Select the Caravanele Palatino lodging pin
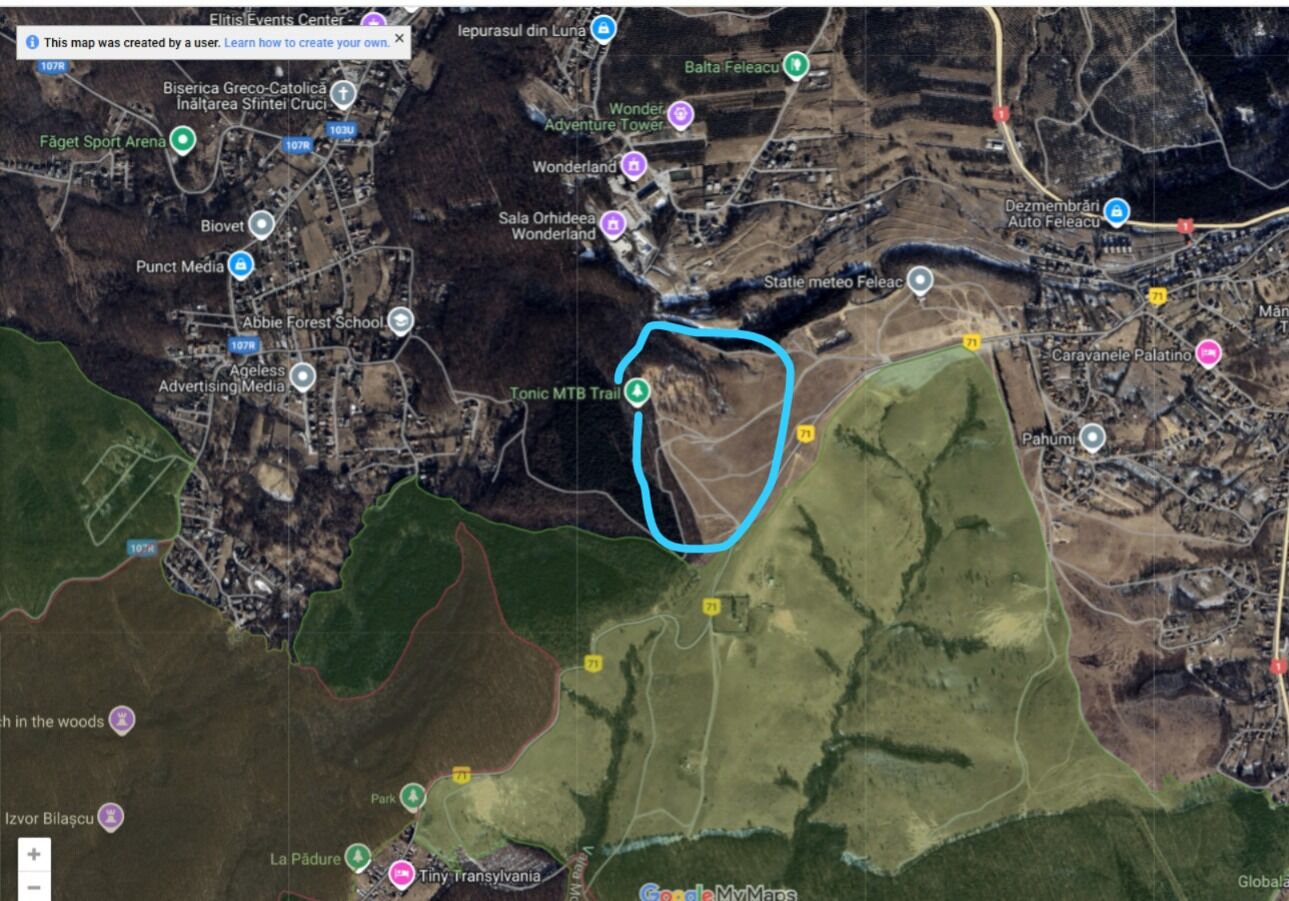1289x901 pixels. point(1209,353)
